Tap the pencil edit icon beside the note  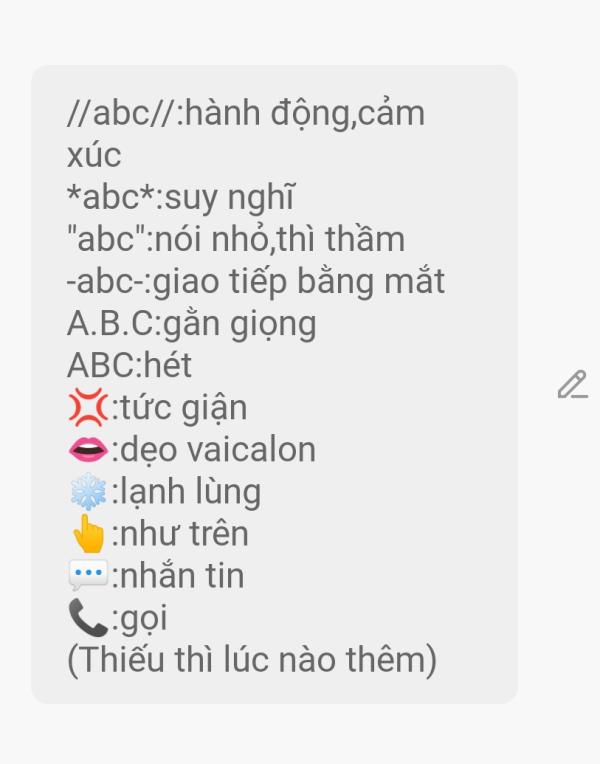click(x=572, y=384)
